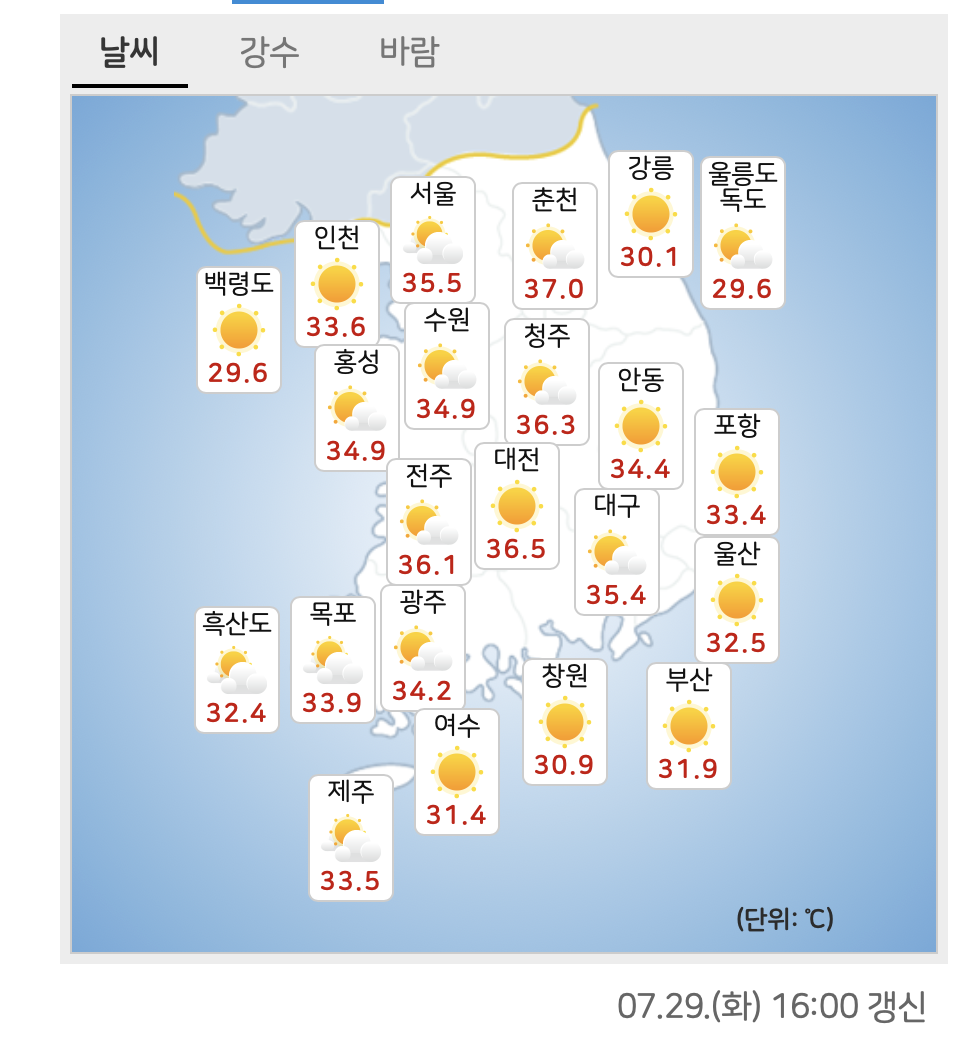Open the 서울 weather card
Image resolution: width=962 pixels, height=1044 pixels.
(x=433, y=240)
